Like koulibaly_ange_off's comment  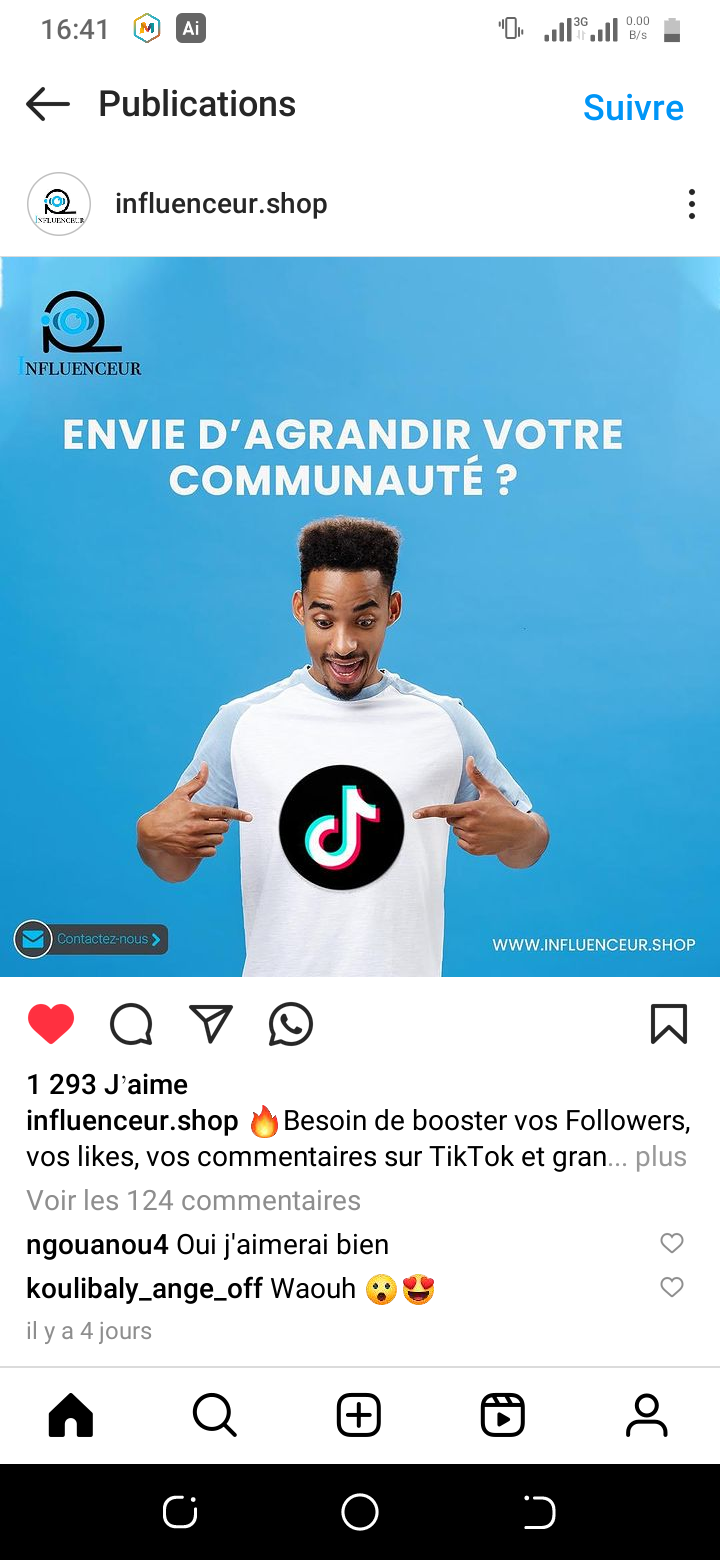(672, 1287)
